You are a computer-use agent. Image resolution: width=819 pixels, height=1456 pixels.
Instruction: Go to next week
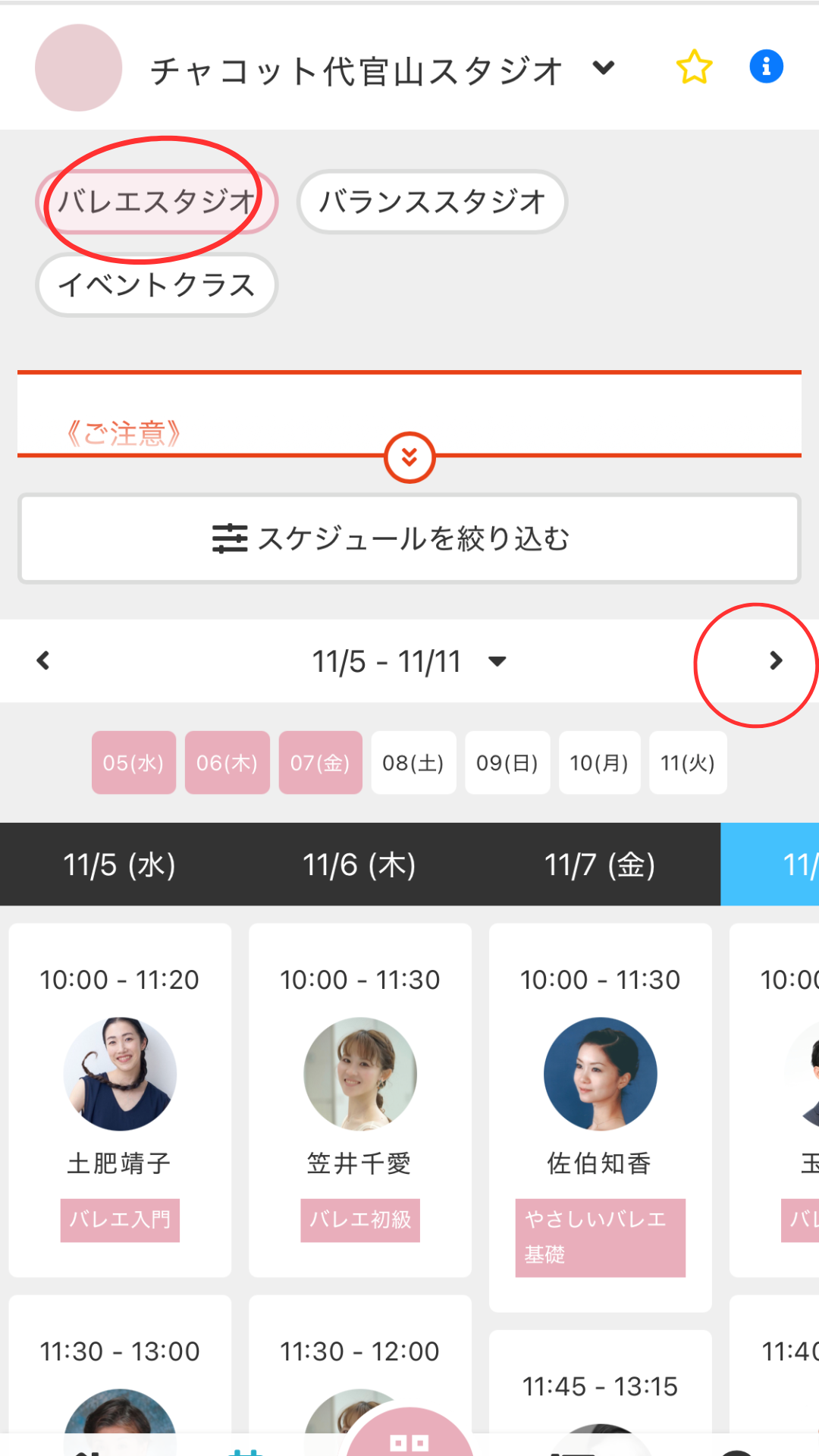pyautogui.click(x=775, y=661)
